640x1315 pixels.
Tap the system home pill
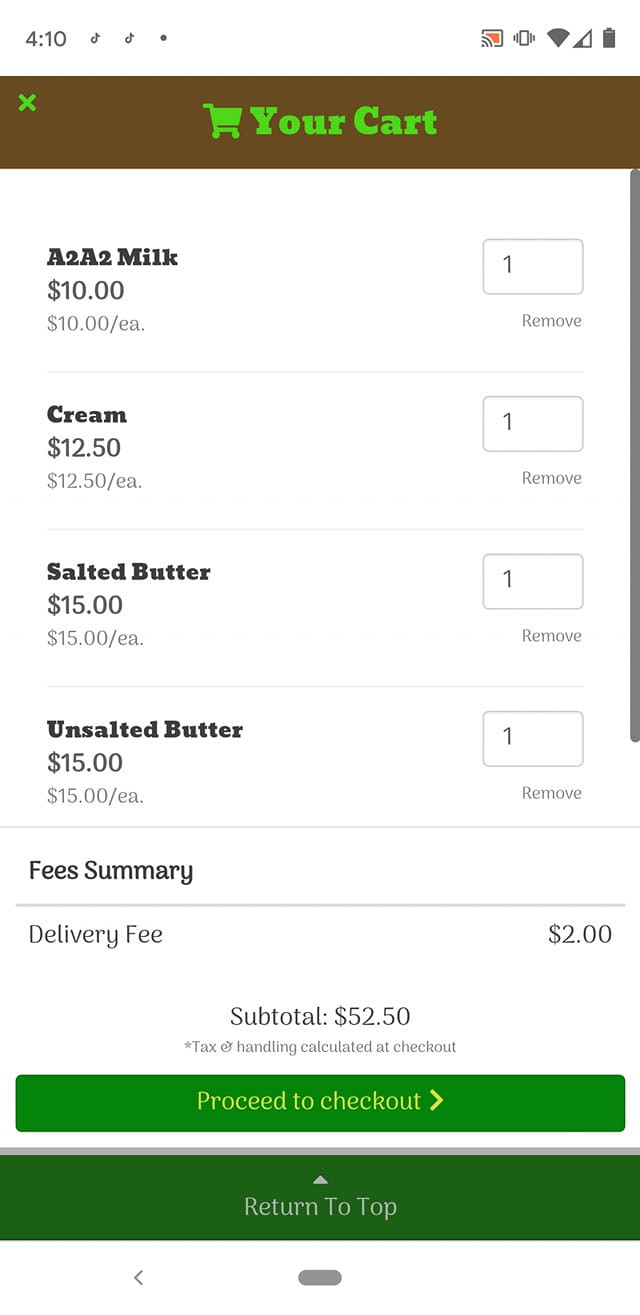[320, 1277]
